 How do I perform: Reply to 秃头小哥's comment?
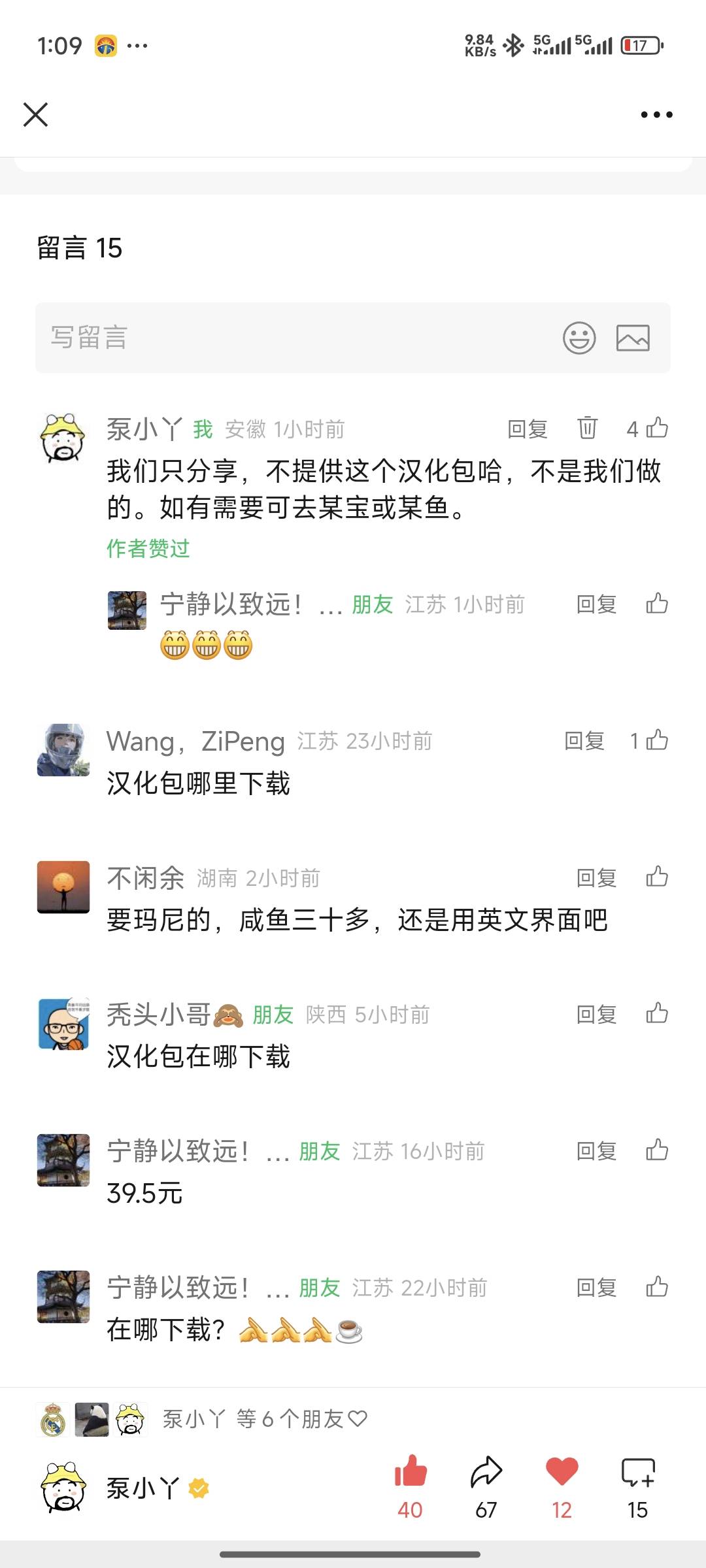[x=596, y=1014]
